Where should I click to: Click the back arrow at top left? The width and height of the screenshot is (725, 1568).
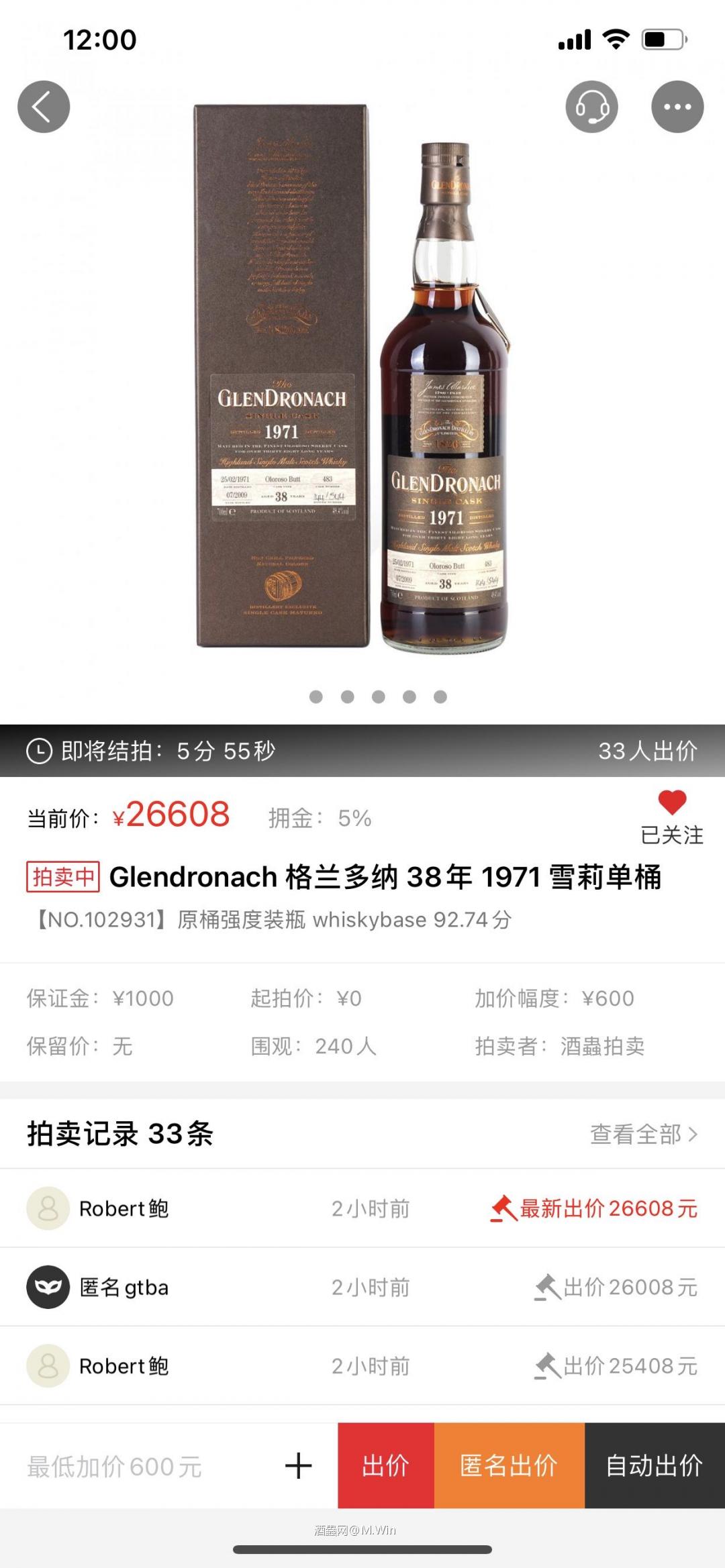[44, 106]
